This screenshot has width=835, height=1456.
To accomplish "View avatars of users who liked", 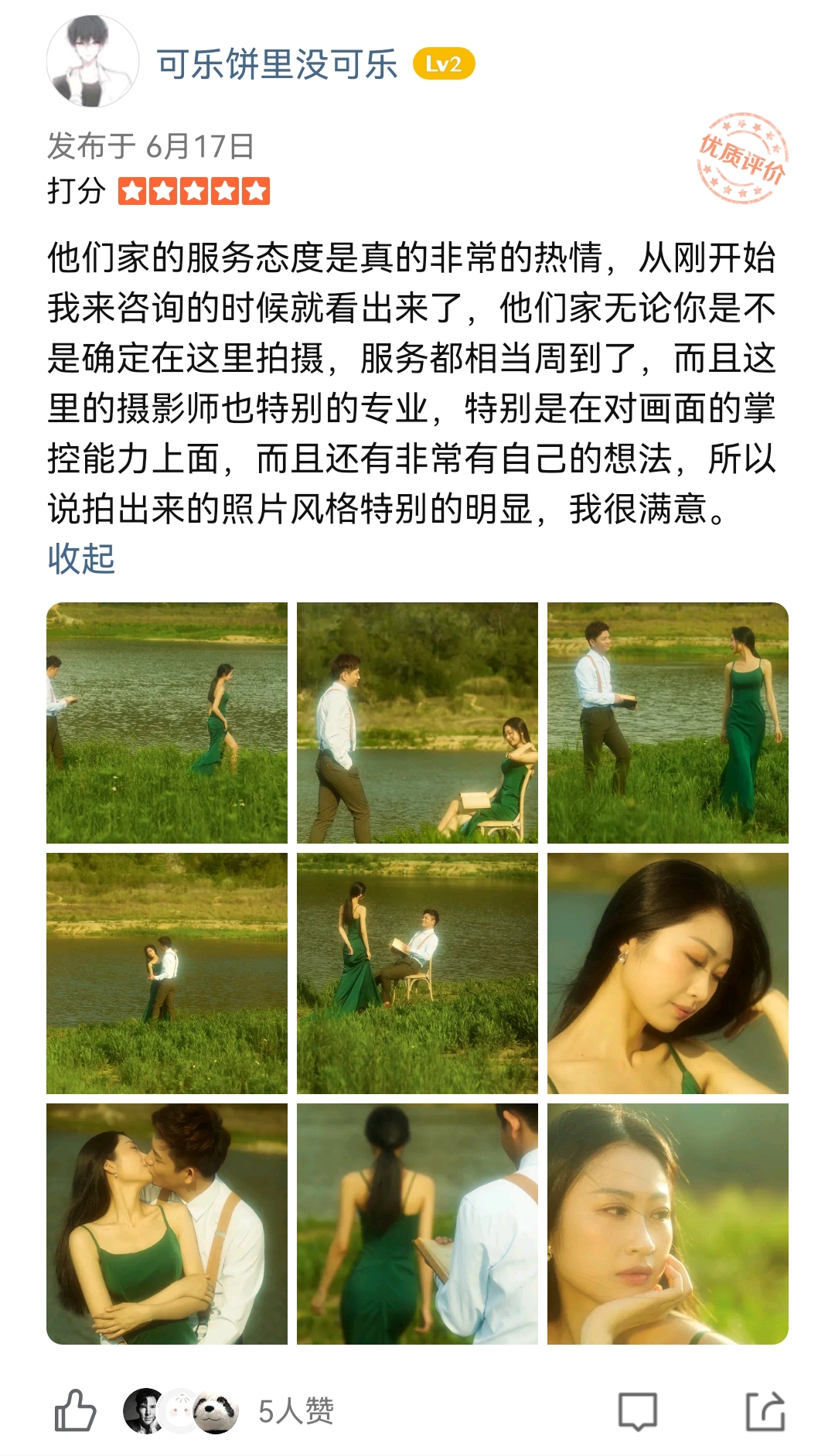I will click(x=181, y=1411).
